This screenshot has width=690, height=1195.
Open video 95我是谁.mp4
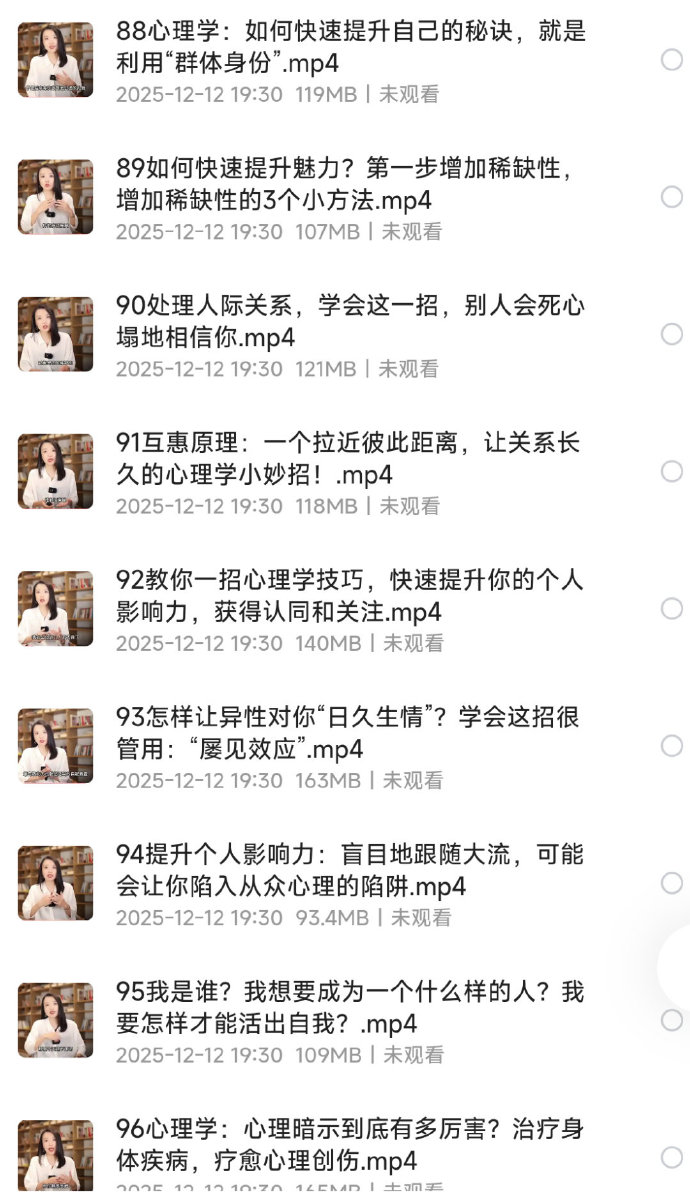[x=350, y=1008]
